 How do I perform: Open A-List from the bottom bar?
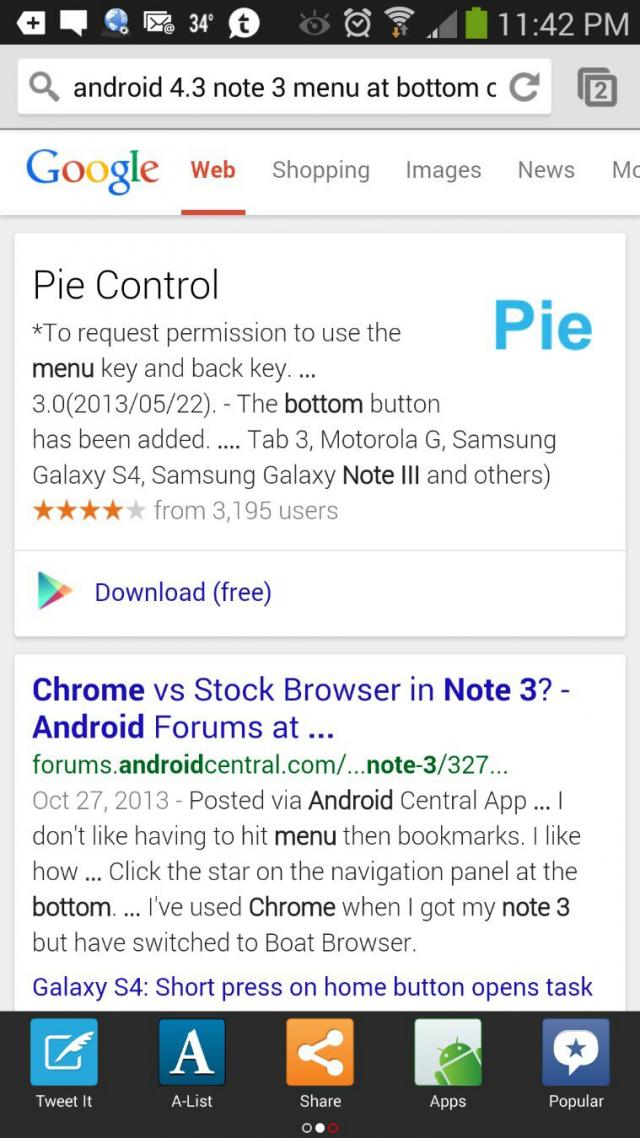pos(192,1065)
